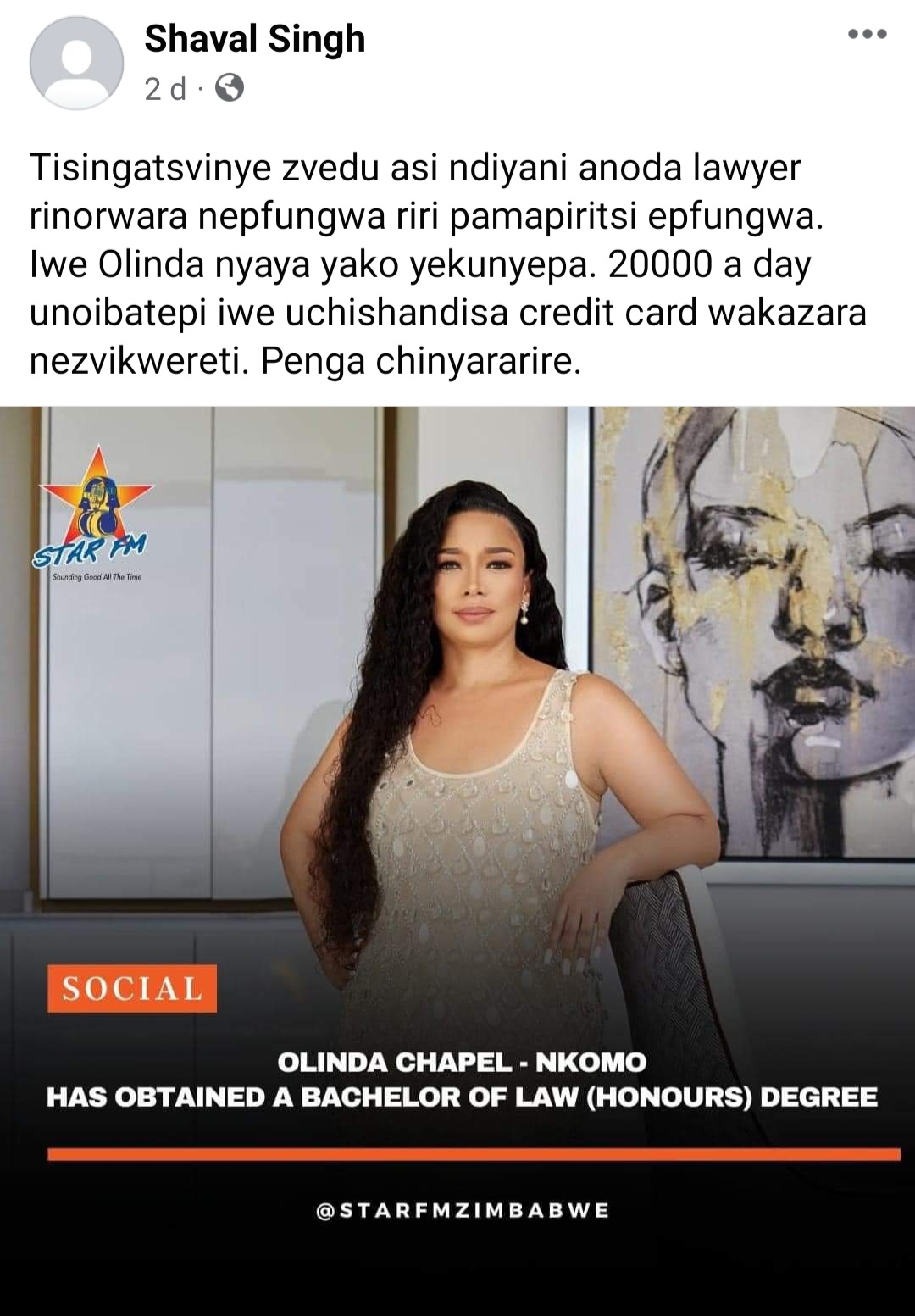915x1316 pixels.
Task: Open Shaval Singh's profile name link
Action: point(254,39)
